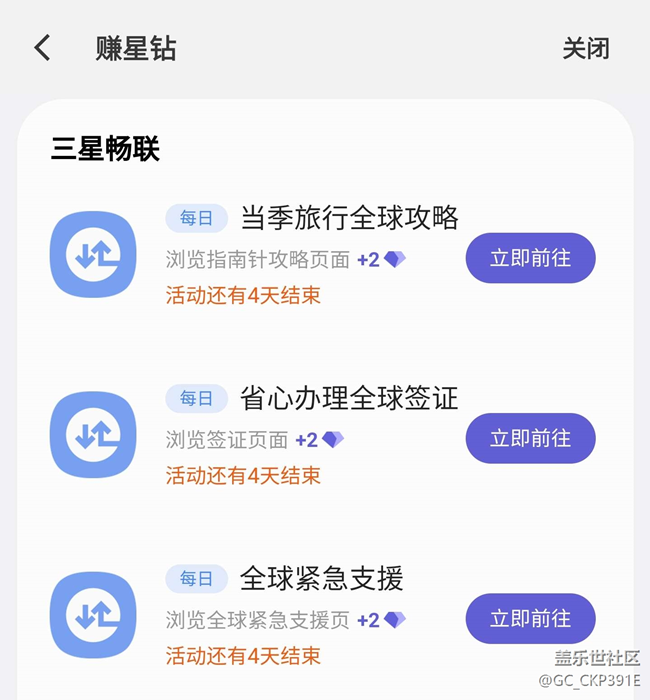
Task: Tap 关闭 to close the page
Action: [586, 48]
